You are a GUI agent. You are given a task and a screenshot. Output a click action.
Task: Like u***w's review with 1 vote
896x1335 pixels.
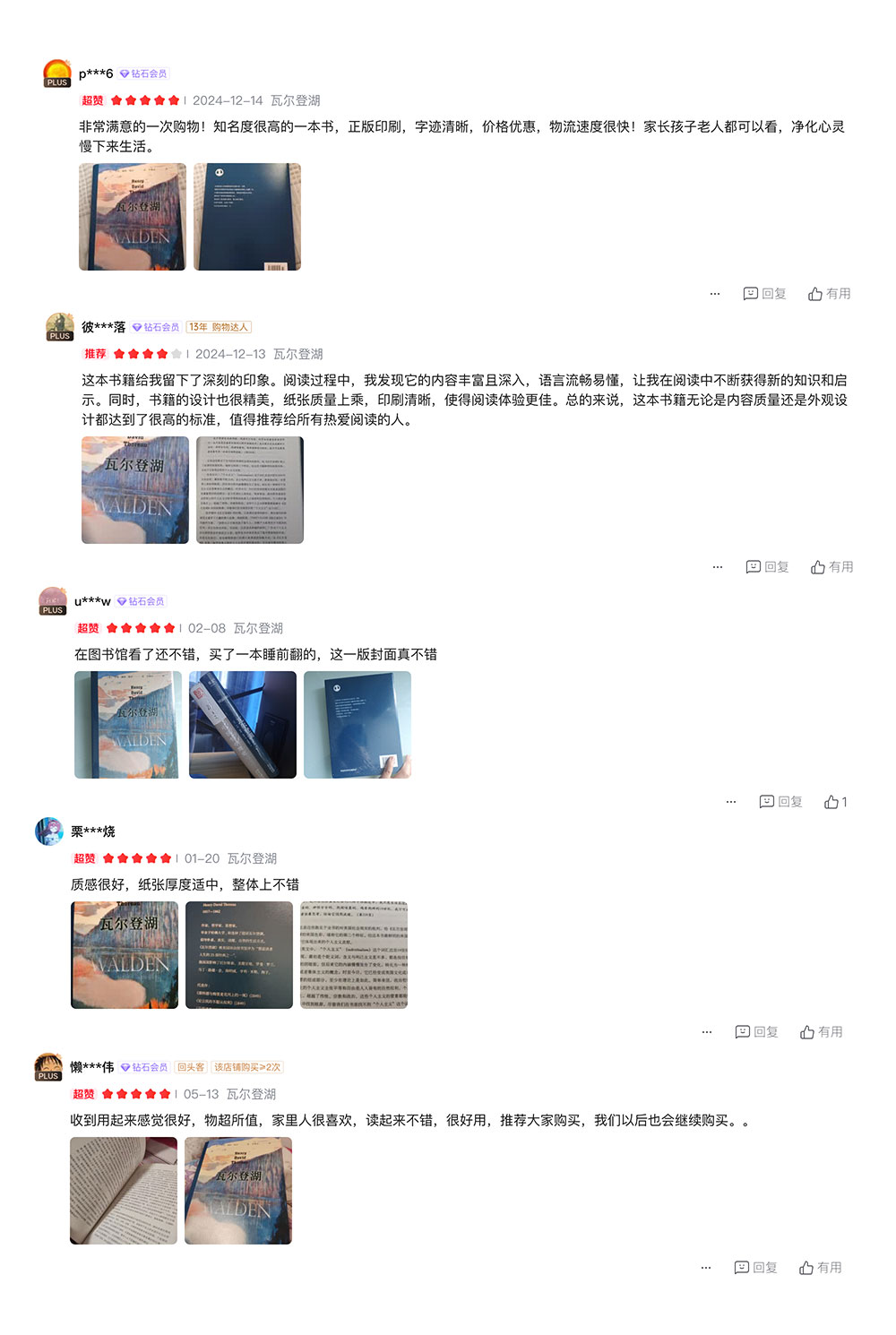click(835, 802)
